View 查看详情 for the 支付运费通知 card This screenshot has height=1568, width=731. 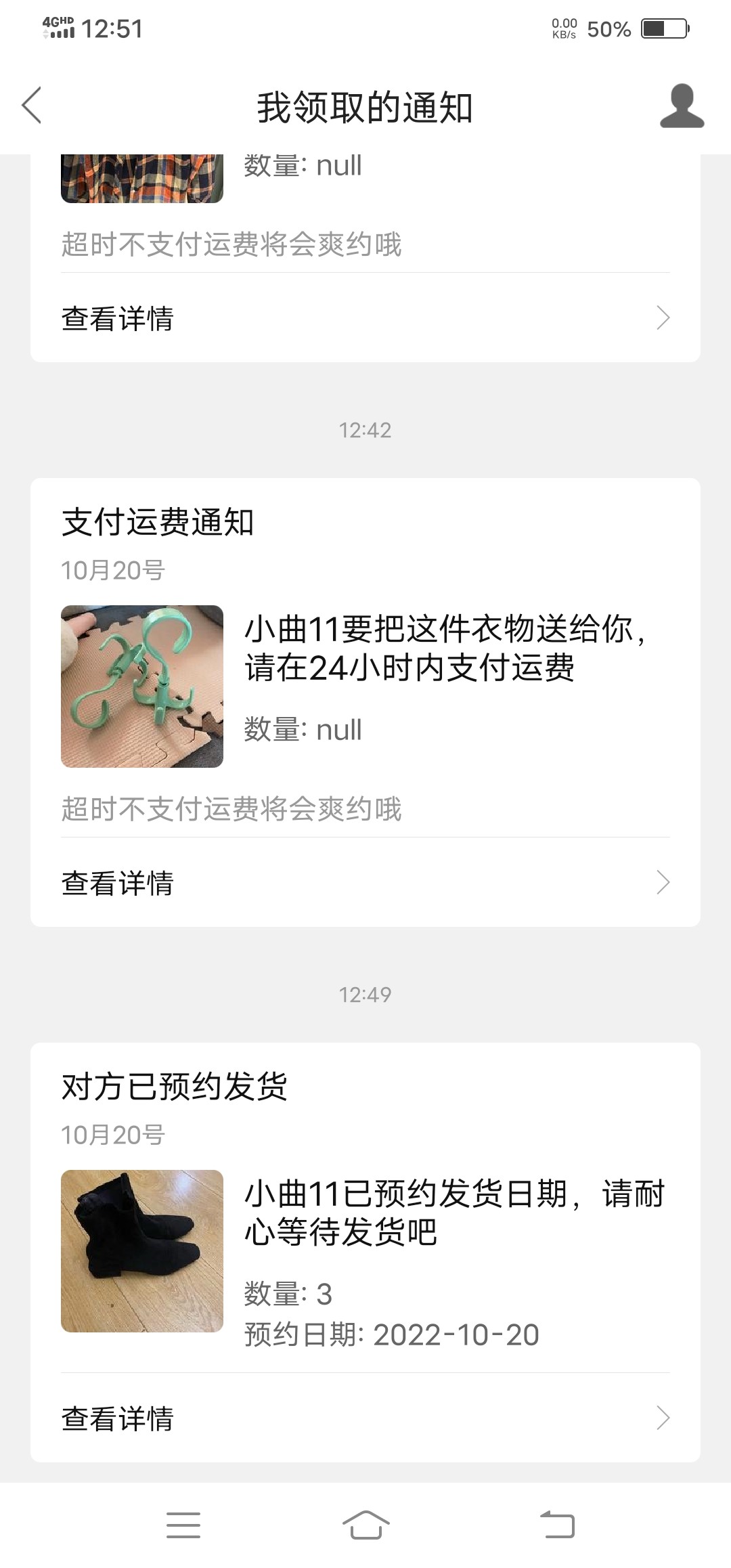[x=365, y=883]
